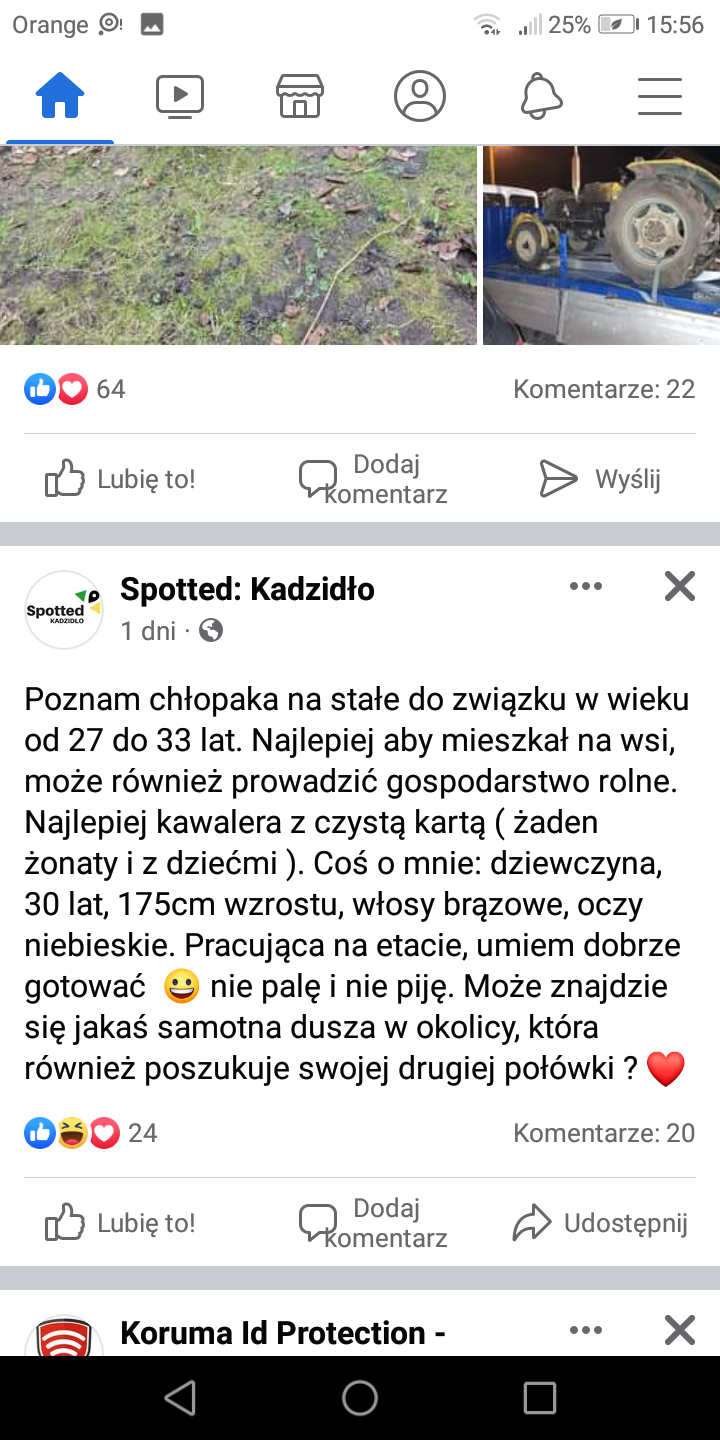The image size is (720, 1440).
Task: Open the Watch video tab
Action: click(x=180, y=97)
